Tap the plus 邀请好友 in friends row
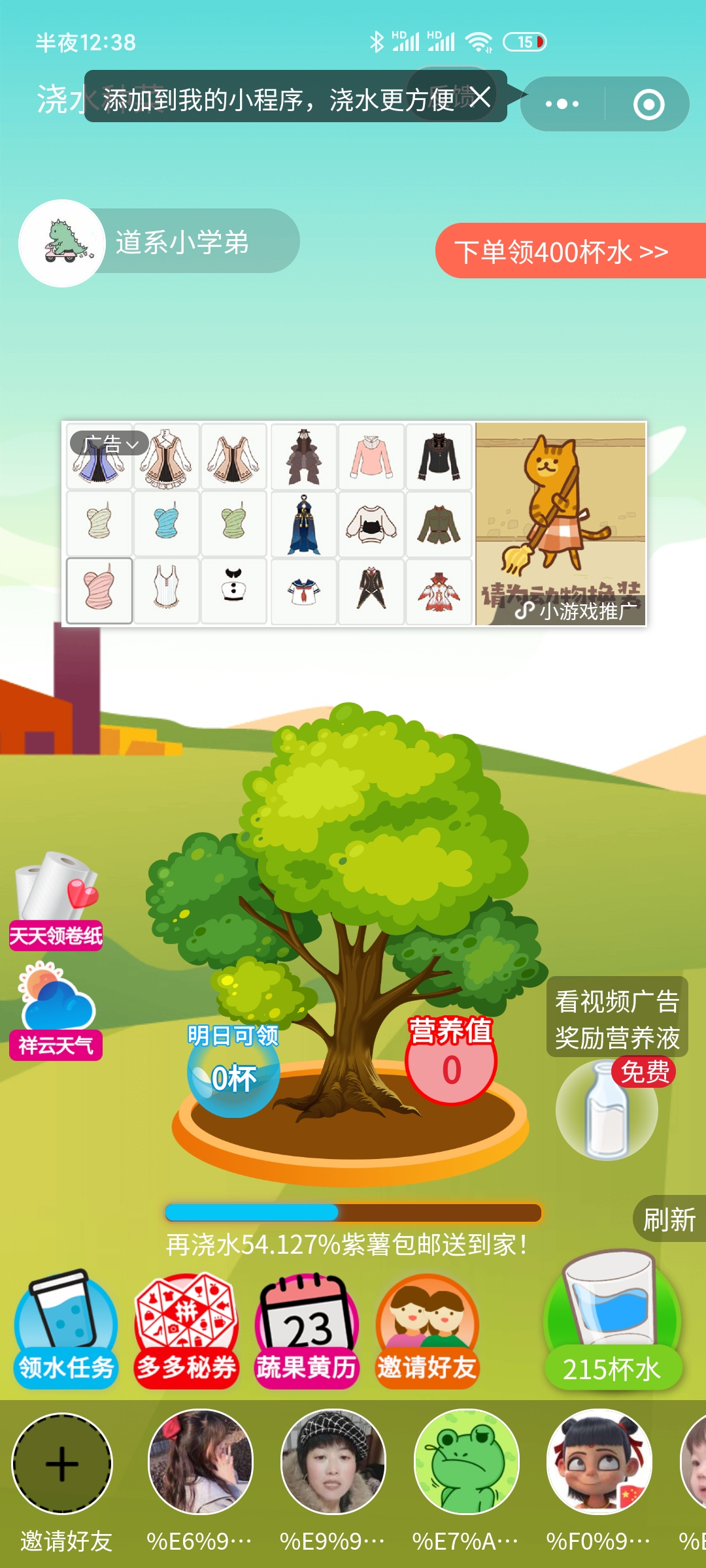 coord(63,1463)
